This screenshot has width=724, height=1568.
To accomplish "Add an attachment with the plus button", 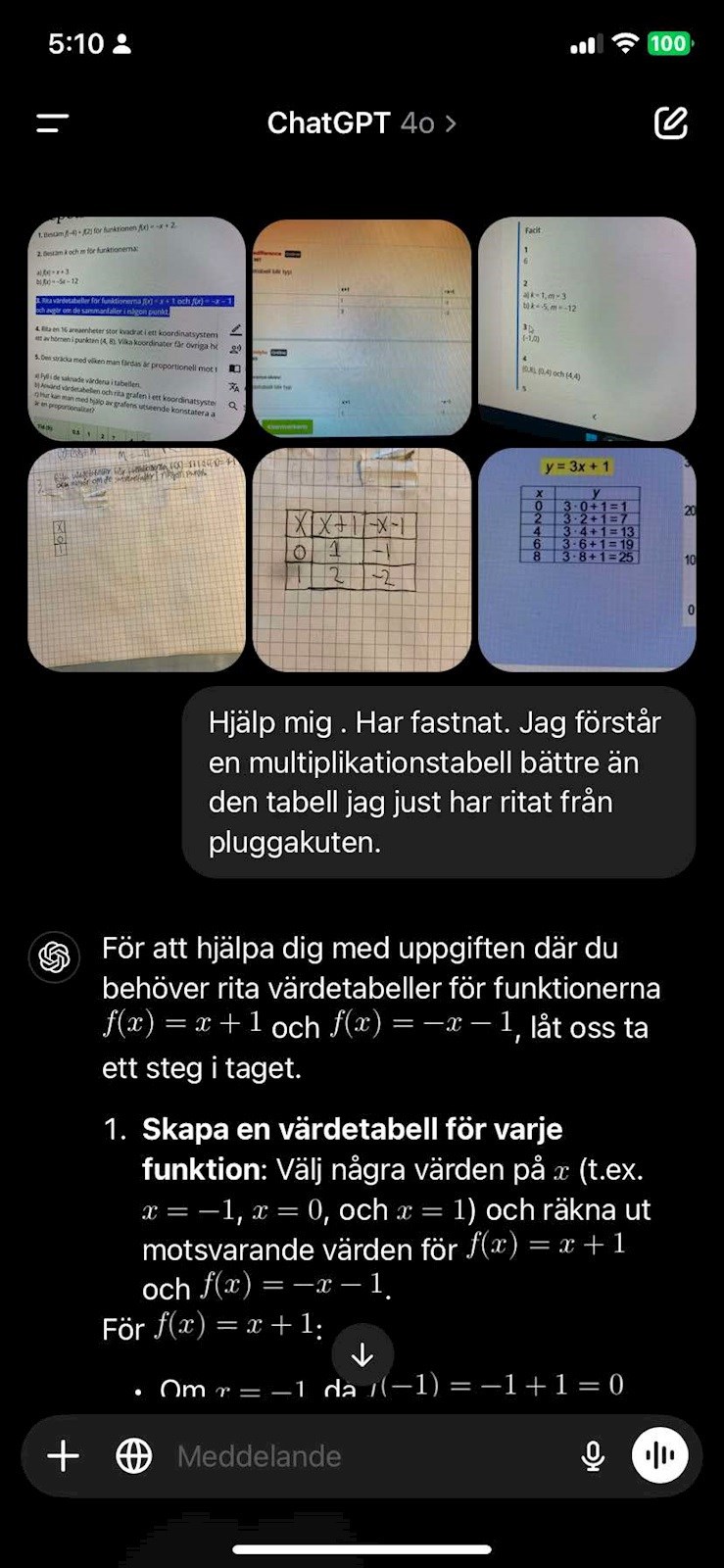I will [x=64, y=1455].
